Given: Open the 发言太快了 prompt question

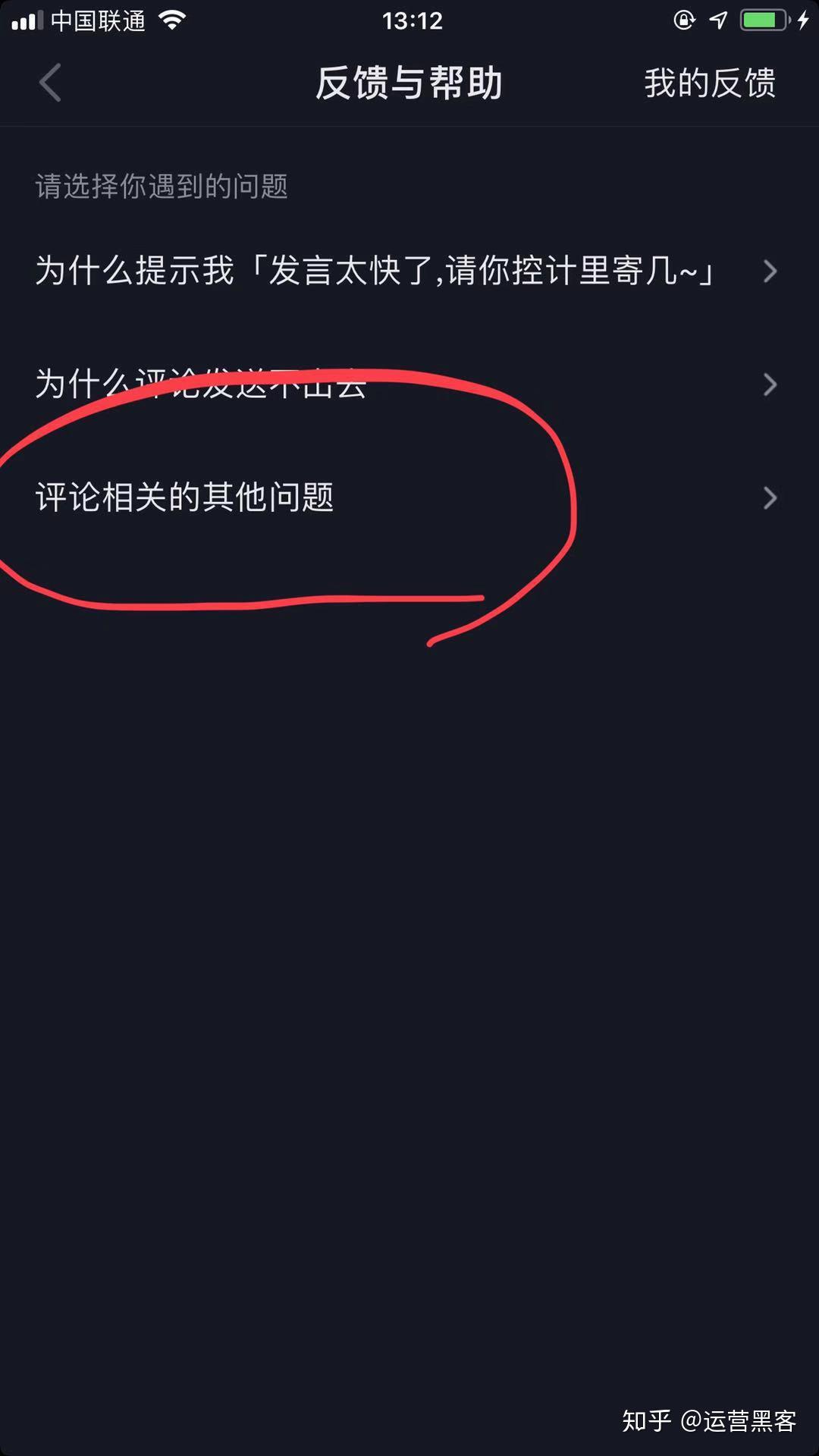Looking at the screenshot, I should pyautogui.click(x=409, y=271).
